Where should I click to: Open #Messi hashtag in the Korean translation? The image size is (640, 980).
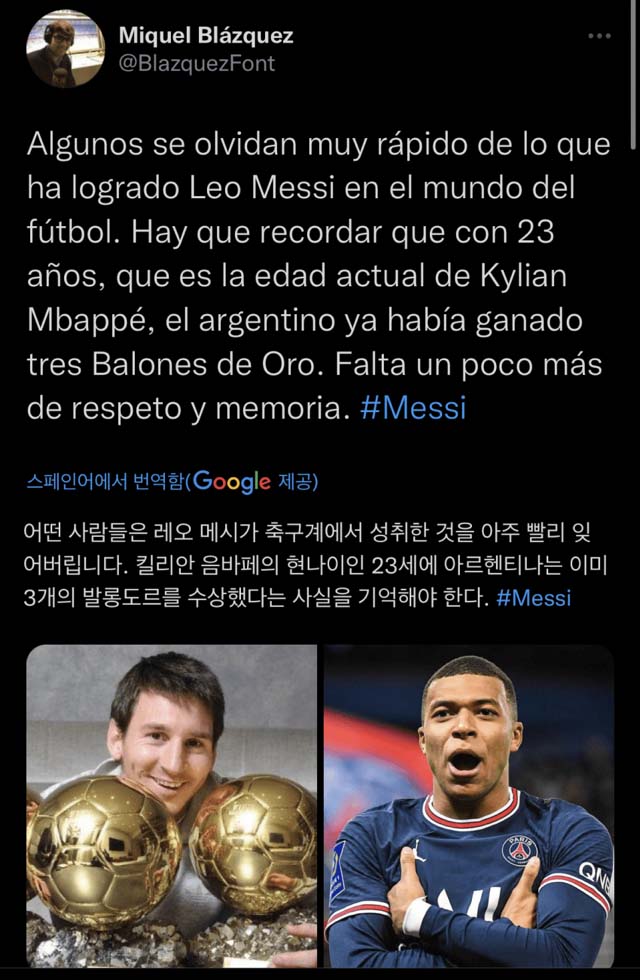[x=533, y=598]
